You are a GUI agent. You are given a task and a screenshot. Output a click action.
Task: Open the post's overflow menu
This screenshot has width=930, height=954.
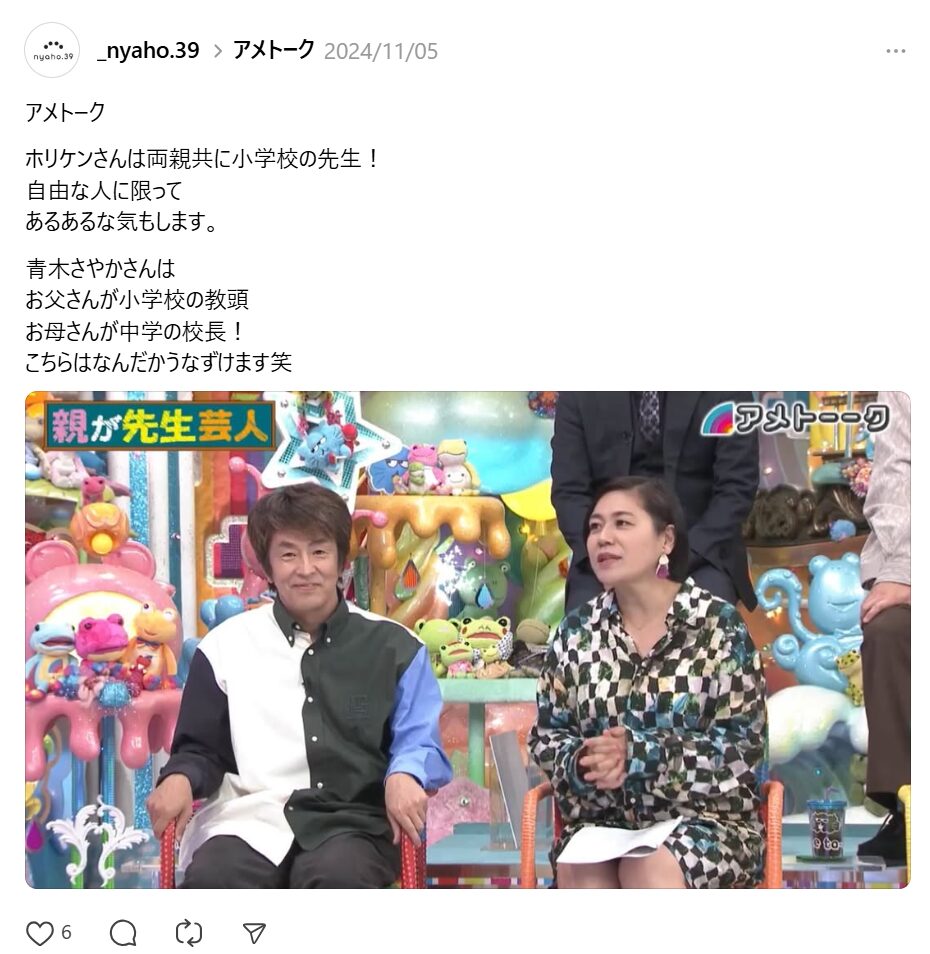(895, 51)
